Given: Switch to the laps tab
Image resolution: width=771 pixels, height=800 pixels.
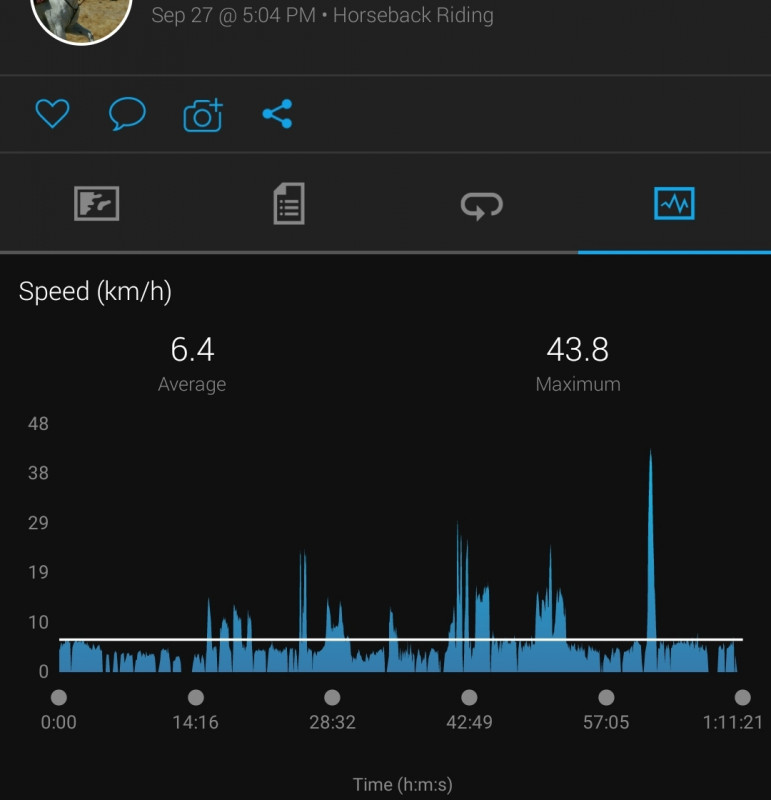Looking at the screenshot, I should click(481, 205).
